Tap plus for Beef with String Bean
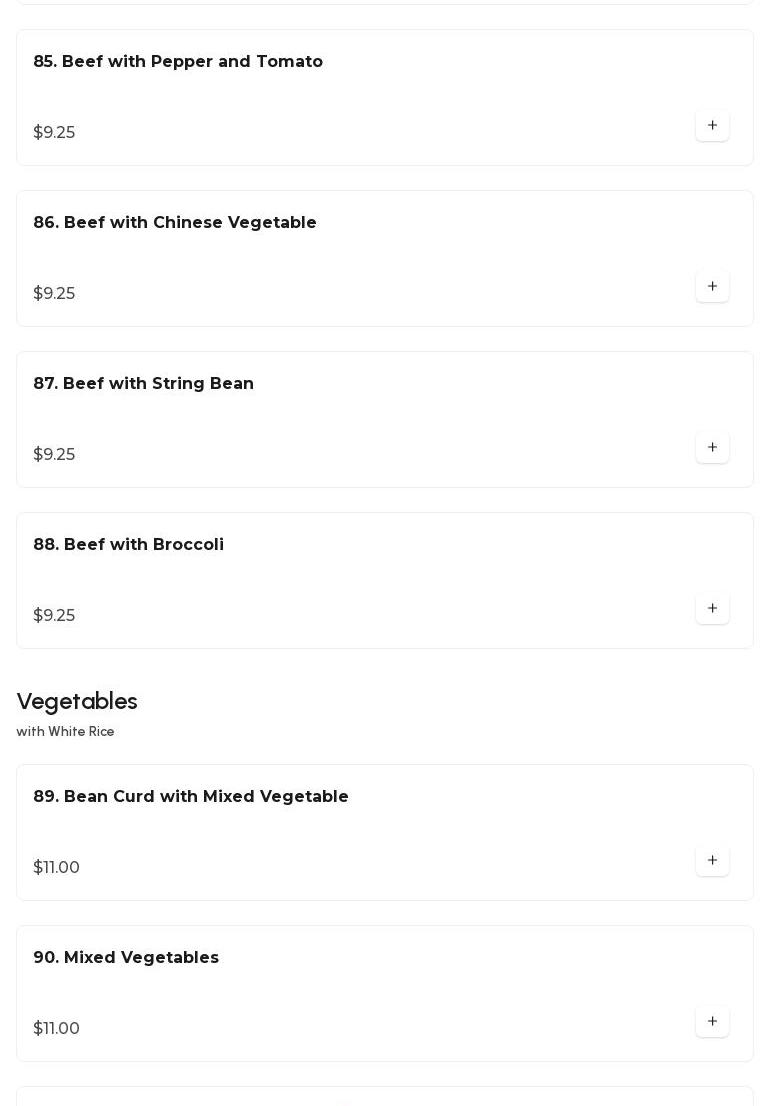The image size is (770, 1106). pyautogui.click(x=712, y=448)
